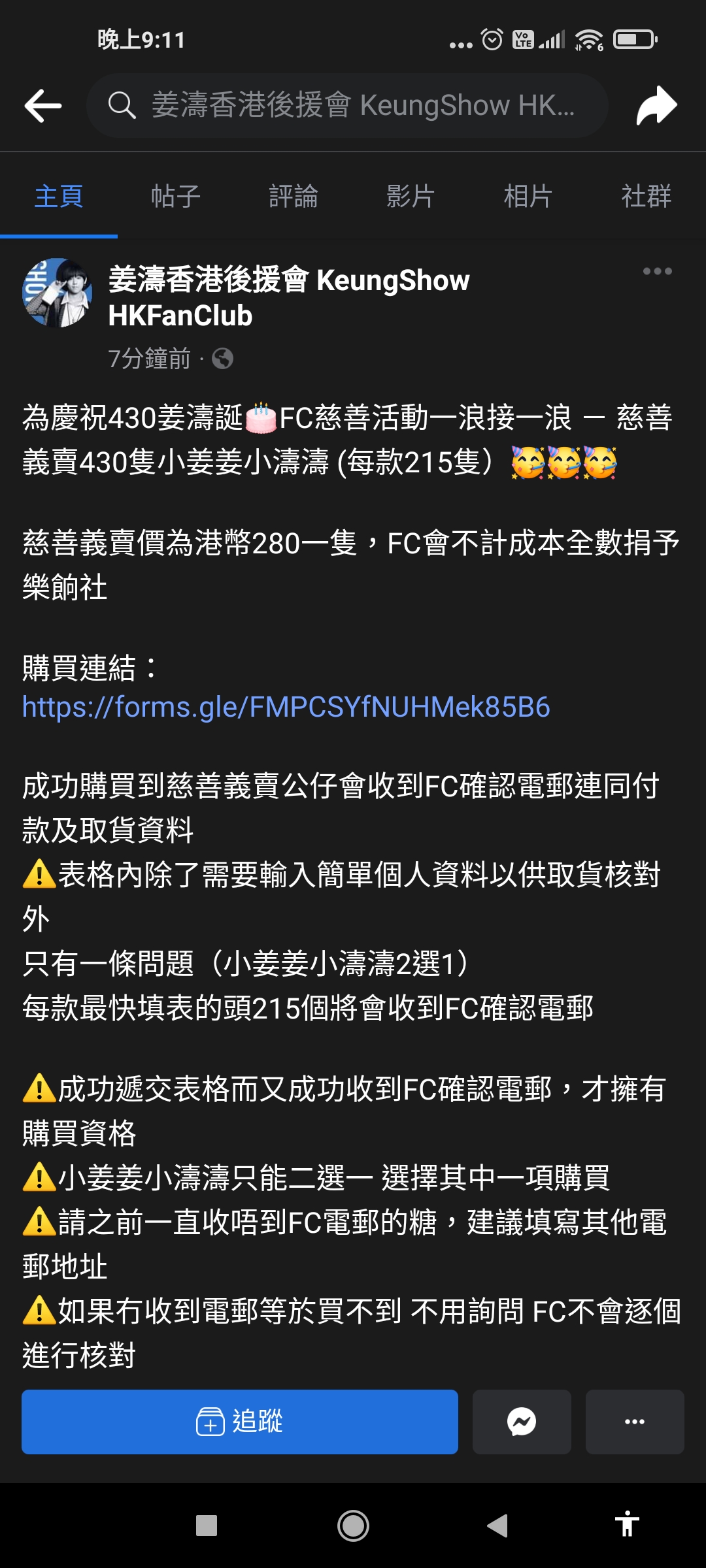
Task: Open the recent apps view
Action: (x=207, y=1526)
